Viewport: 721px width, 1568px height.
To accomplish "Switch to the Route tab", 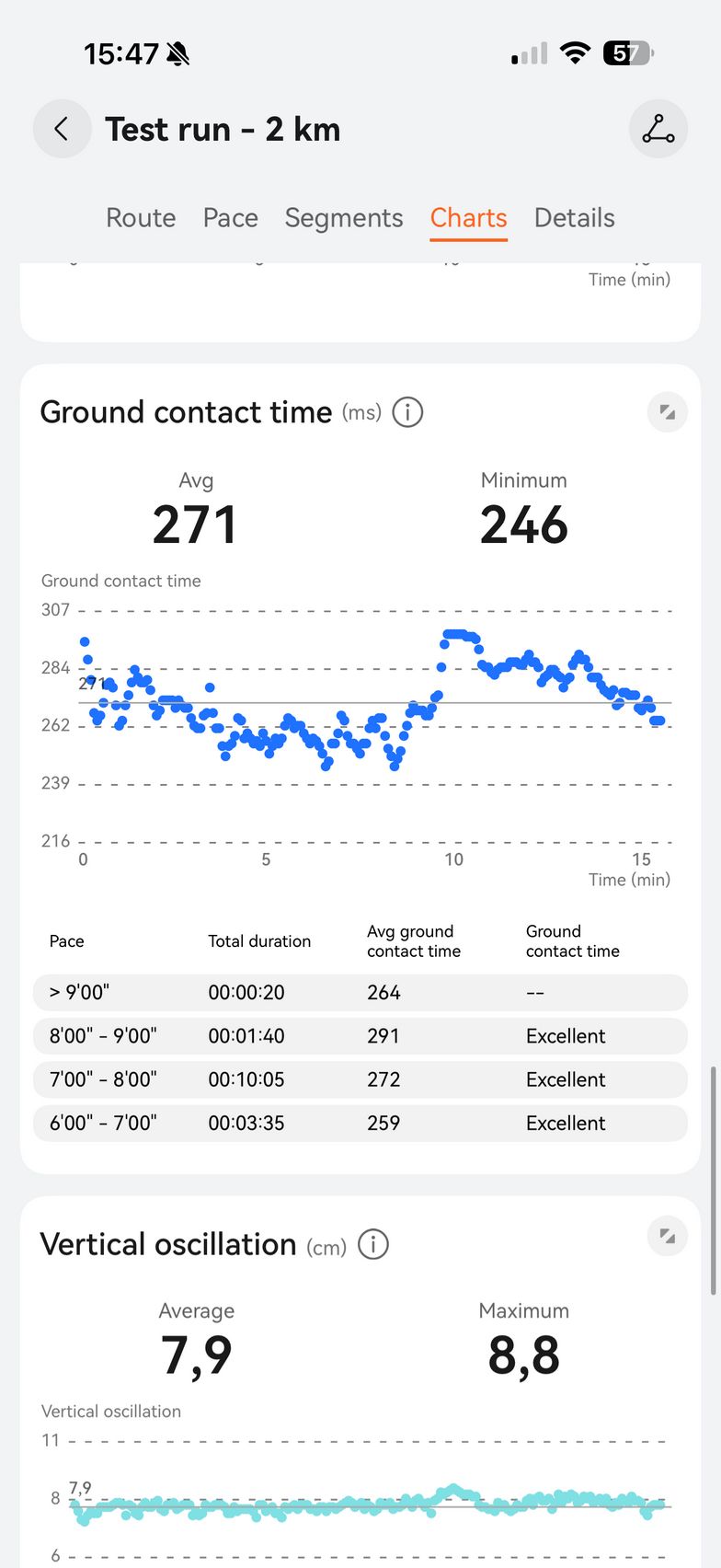I will 141,218.
